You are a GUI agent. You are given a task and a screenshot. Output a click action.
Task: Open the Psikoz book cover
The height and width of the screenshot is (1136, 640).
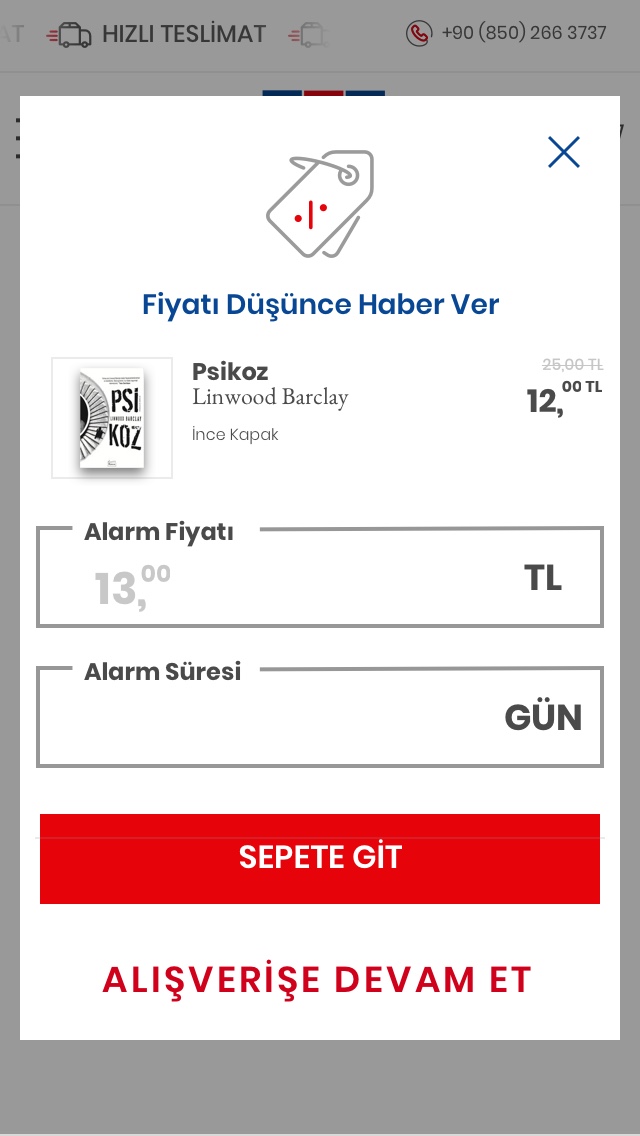click(x=112, y=418)
